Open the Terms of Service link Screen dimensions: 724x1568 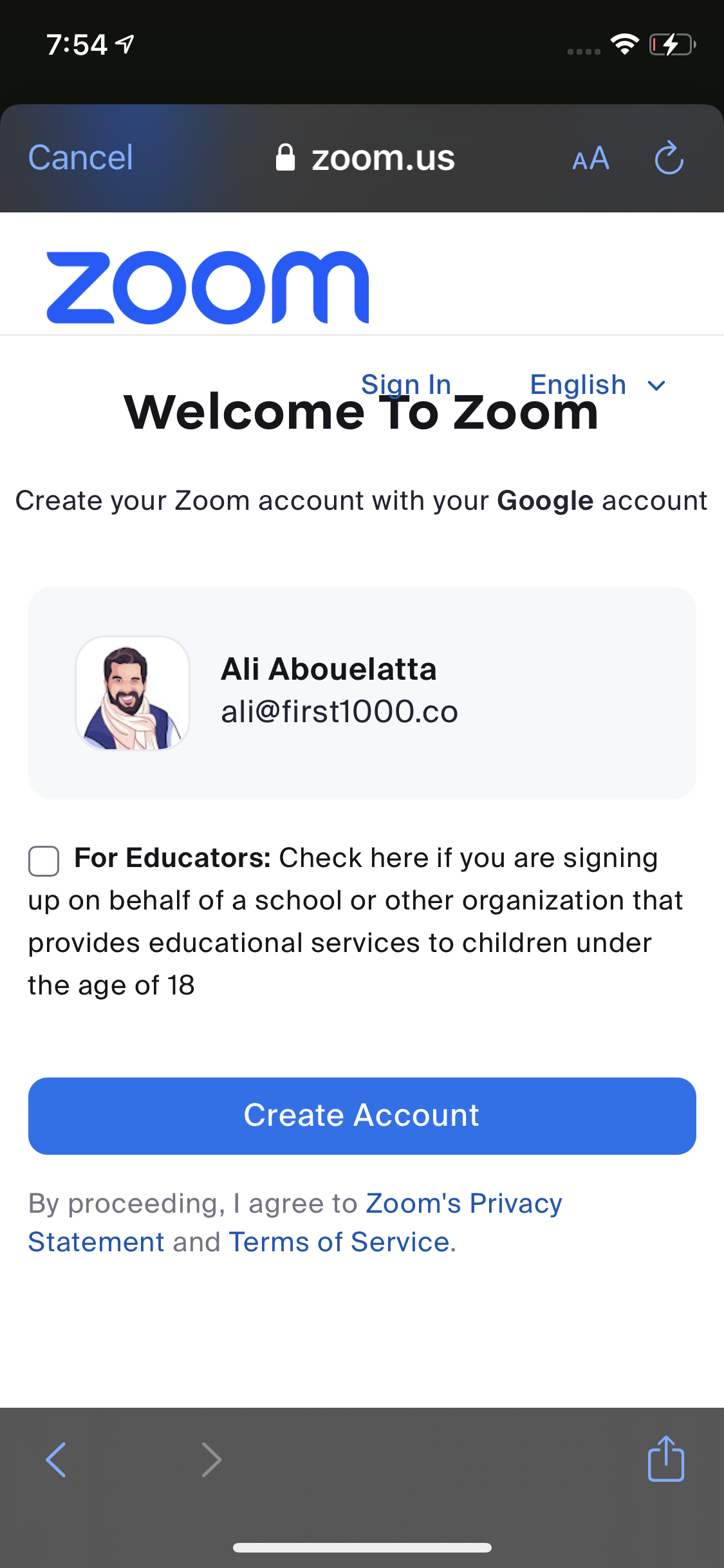point(339,1242)
